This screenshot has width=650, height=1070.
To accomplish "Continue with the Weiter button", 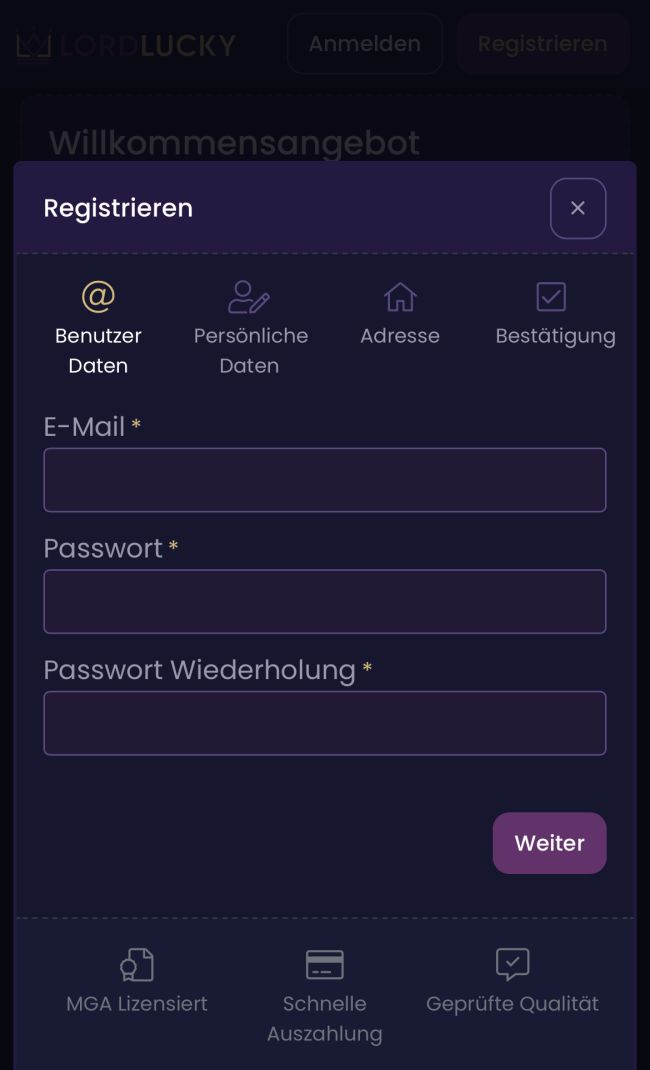I will 549,843.
